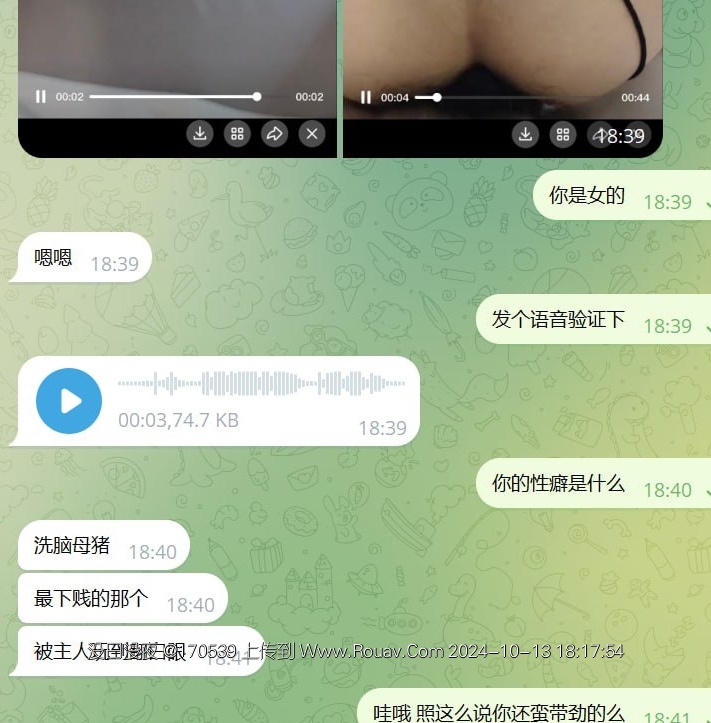Open the grid icon on the right video

pyautogui.click(x=562, y=134)
